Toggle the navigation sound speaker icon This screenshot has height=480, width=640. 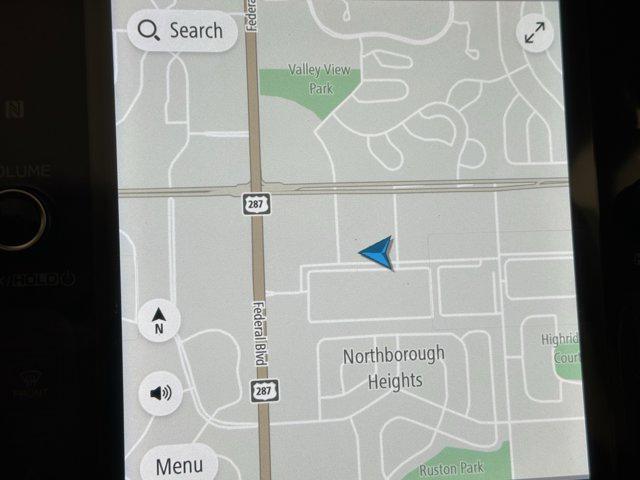160,392
